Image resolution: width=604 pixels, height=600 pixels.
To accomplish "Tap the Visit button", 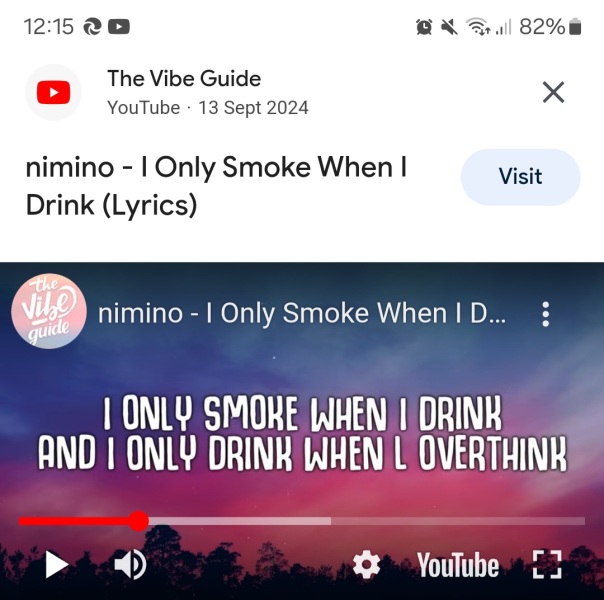I will 520,177.
